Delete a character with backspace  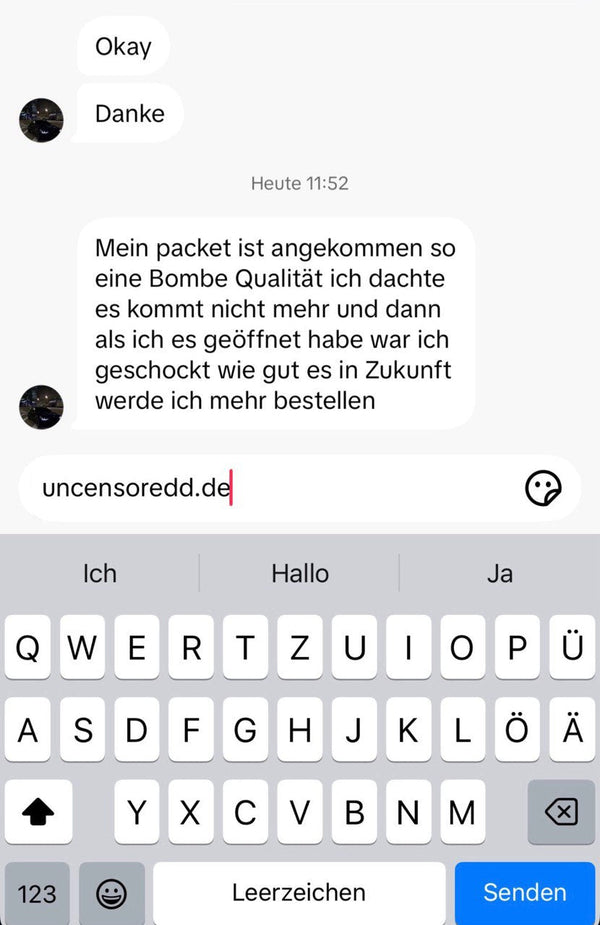(x=561, y=812)
